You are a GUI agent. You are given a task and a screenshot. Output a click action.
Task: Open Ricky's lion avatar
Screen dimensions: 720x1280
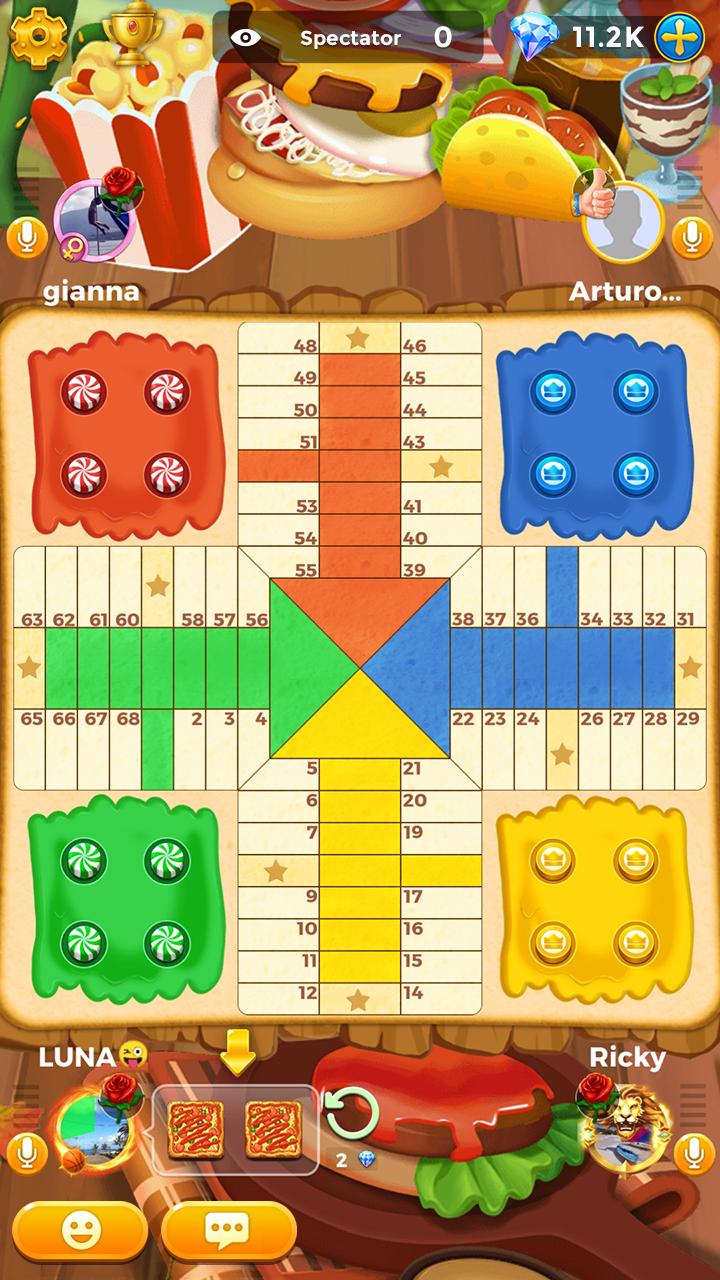[626, 1128]
